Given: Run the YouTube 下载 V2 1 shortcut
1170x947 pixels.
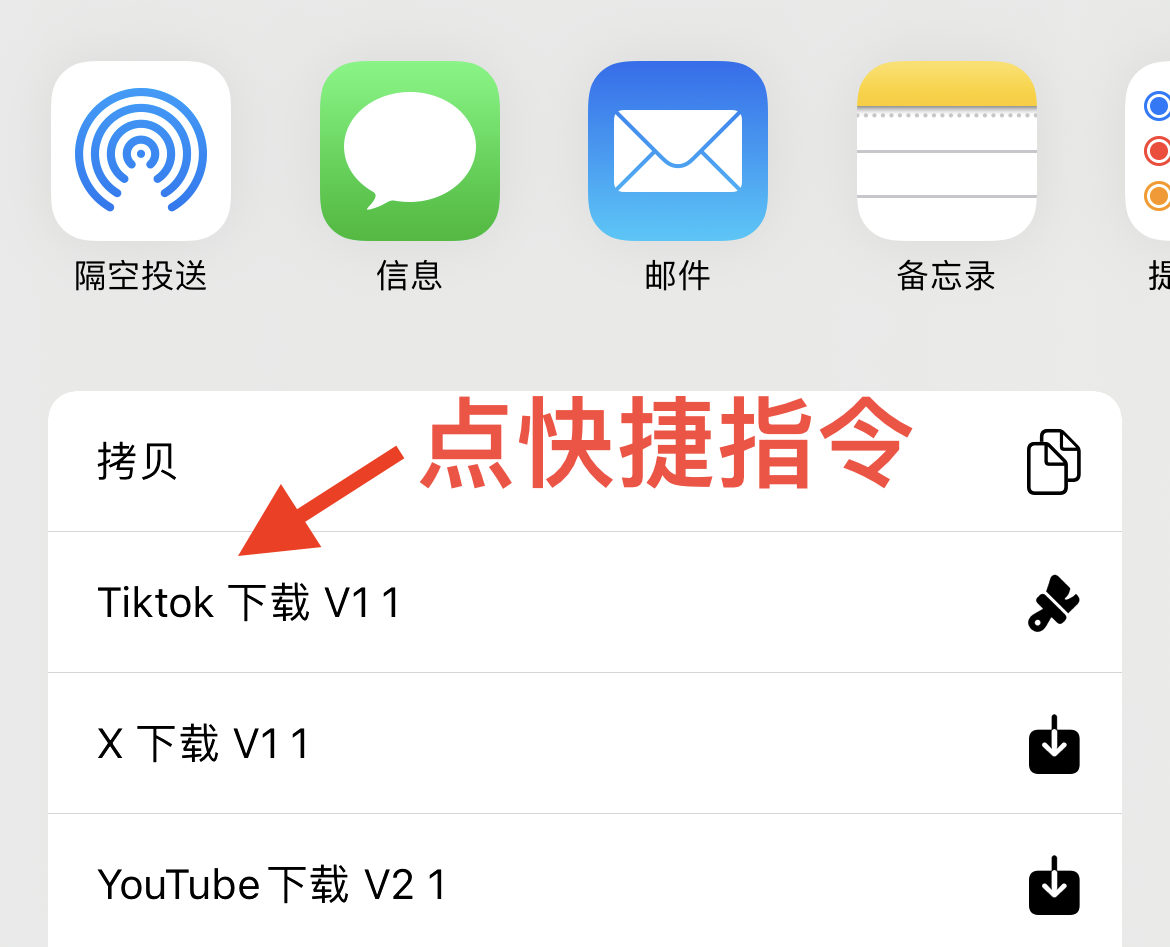Looking at the screenshot, I should point(584,885).
